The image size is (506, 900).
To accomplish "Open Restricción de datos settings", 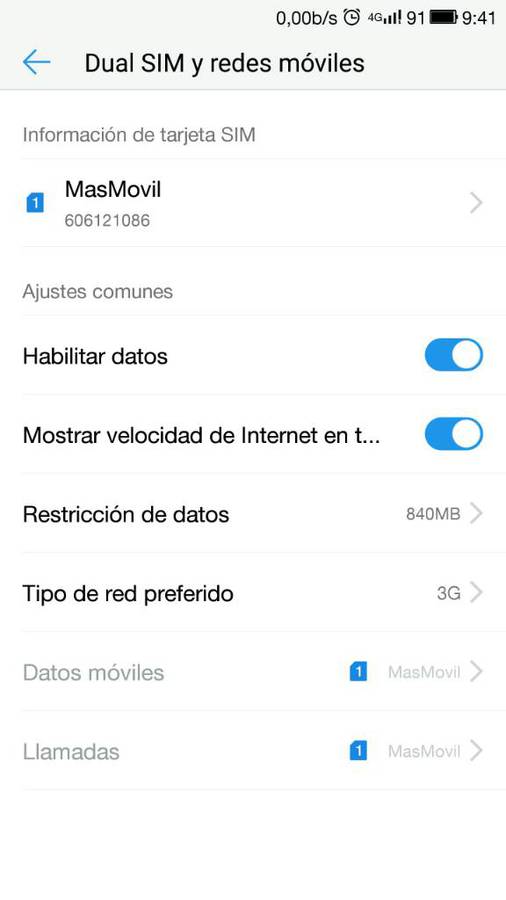I will pyautogui.click(x=253, y=513).
